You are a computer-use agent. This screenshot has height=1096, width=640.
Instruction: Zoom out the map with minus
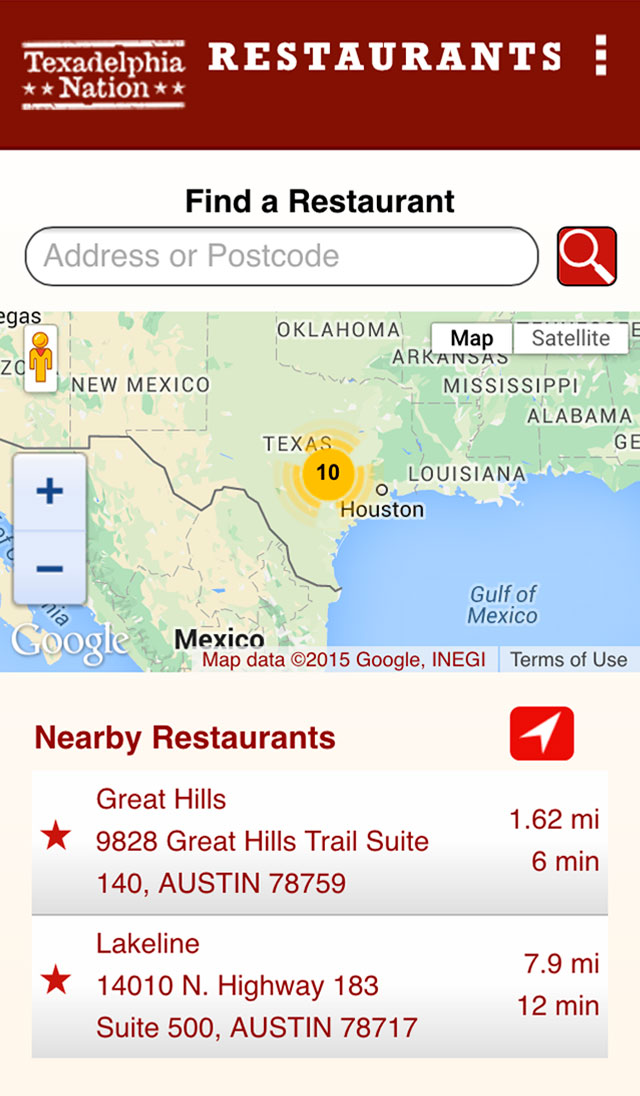(x=50, y=568)
